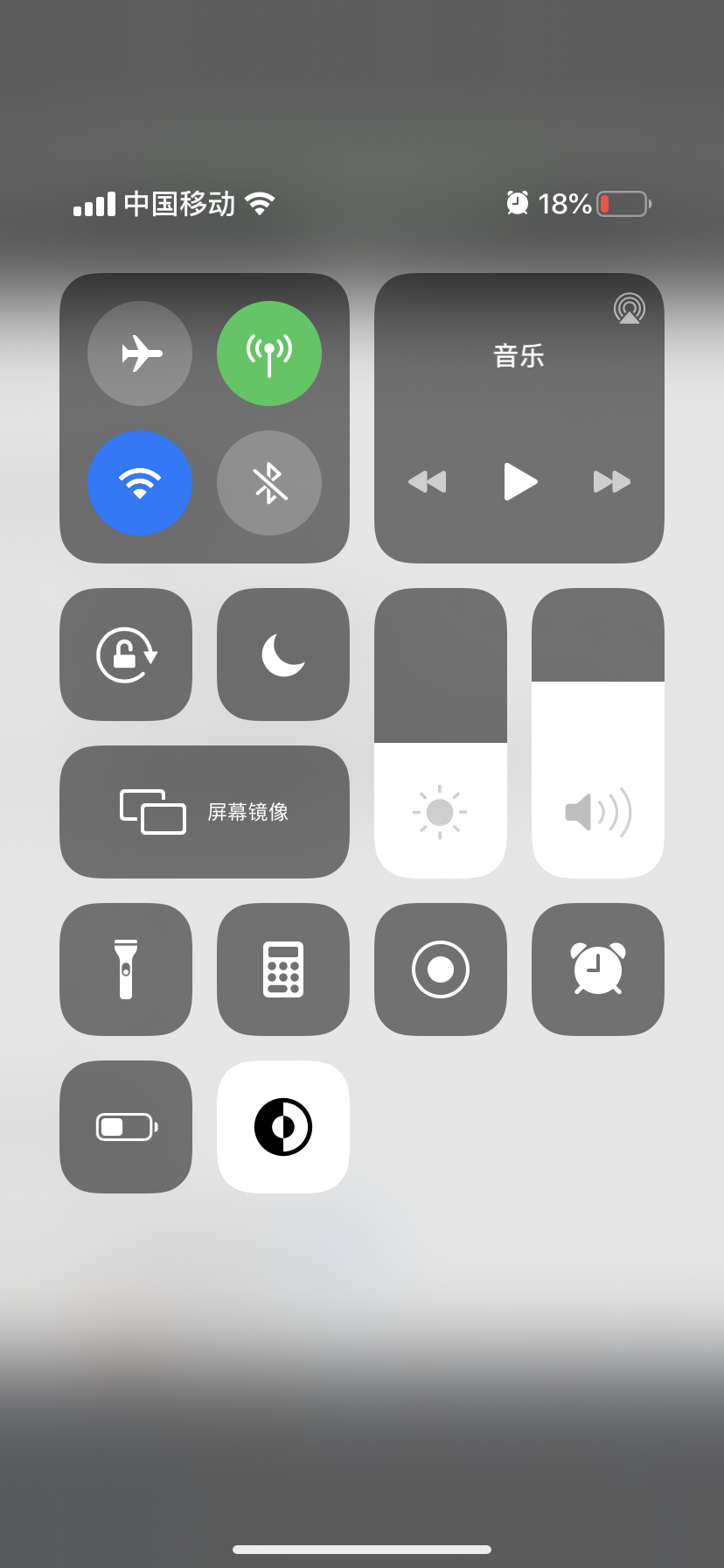Screen dimensions: 724x1568
Task: Open AirPlay in the music widget
Action: pos(629,309)
